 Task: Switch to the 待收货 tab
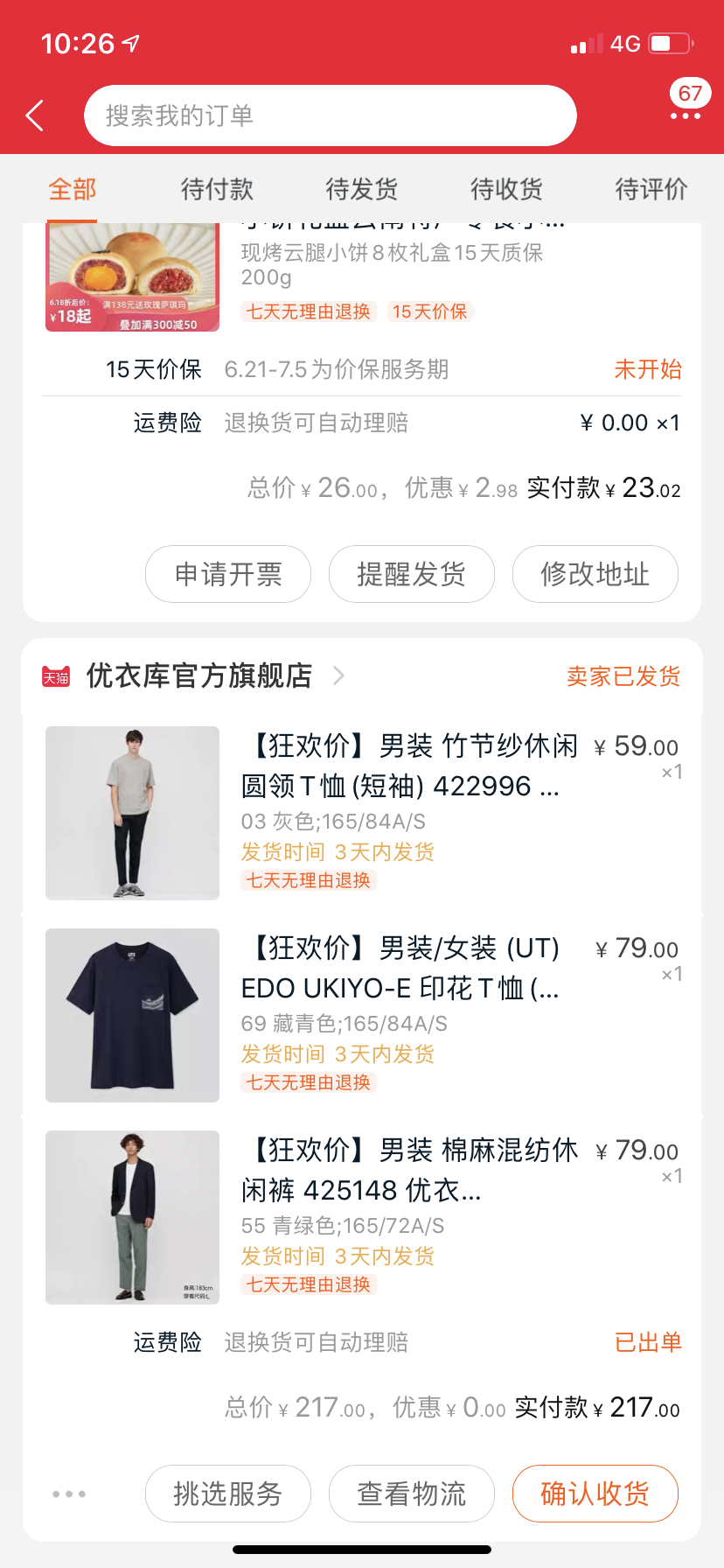(507, 189)
